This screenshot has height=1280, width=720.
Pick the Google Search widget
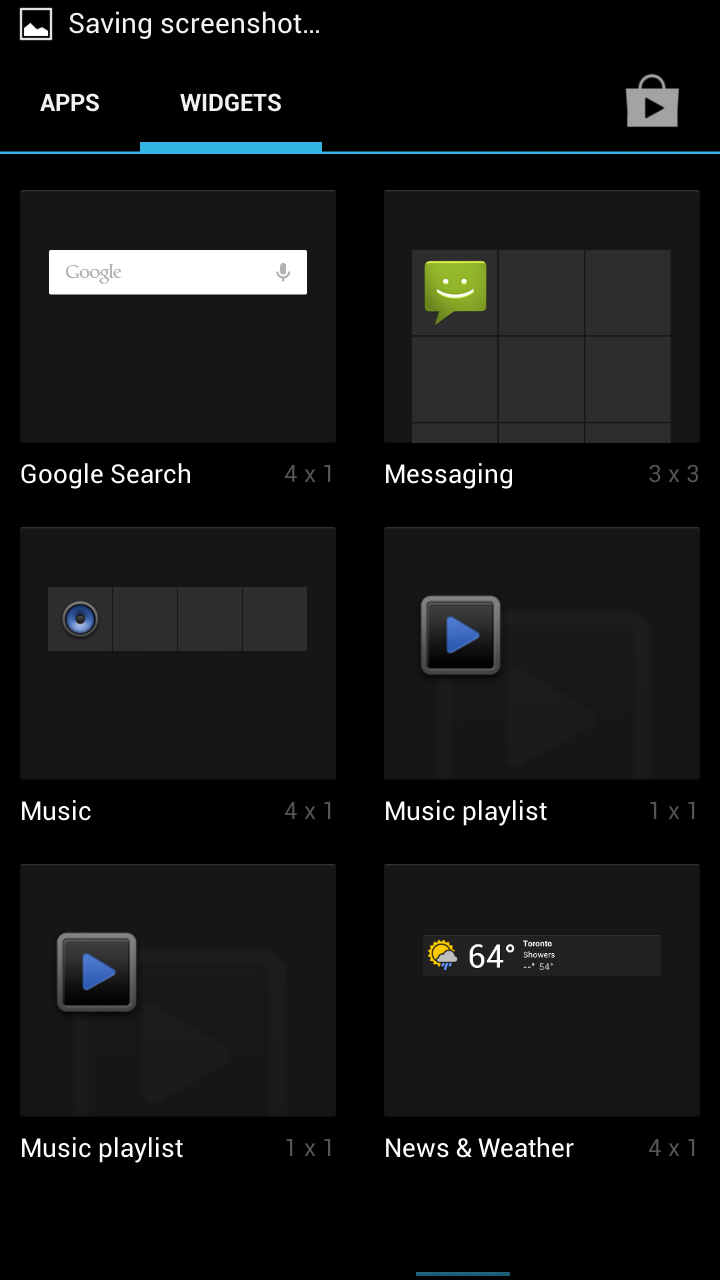[x=178, y=316]
